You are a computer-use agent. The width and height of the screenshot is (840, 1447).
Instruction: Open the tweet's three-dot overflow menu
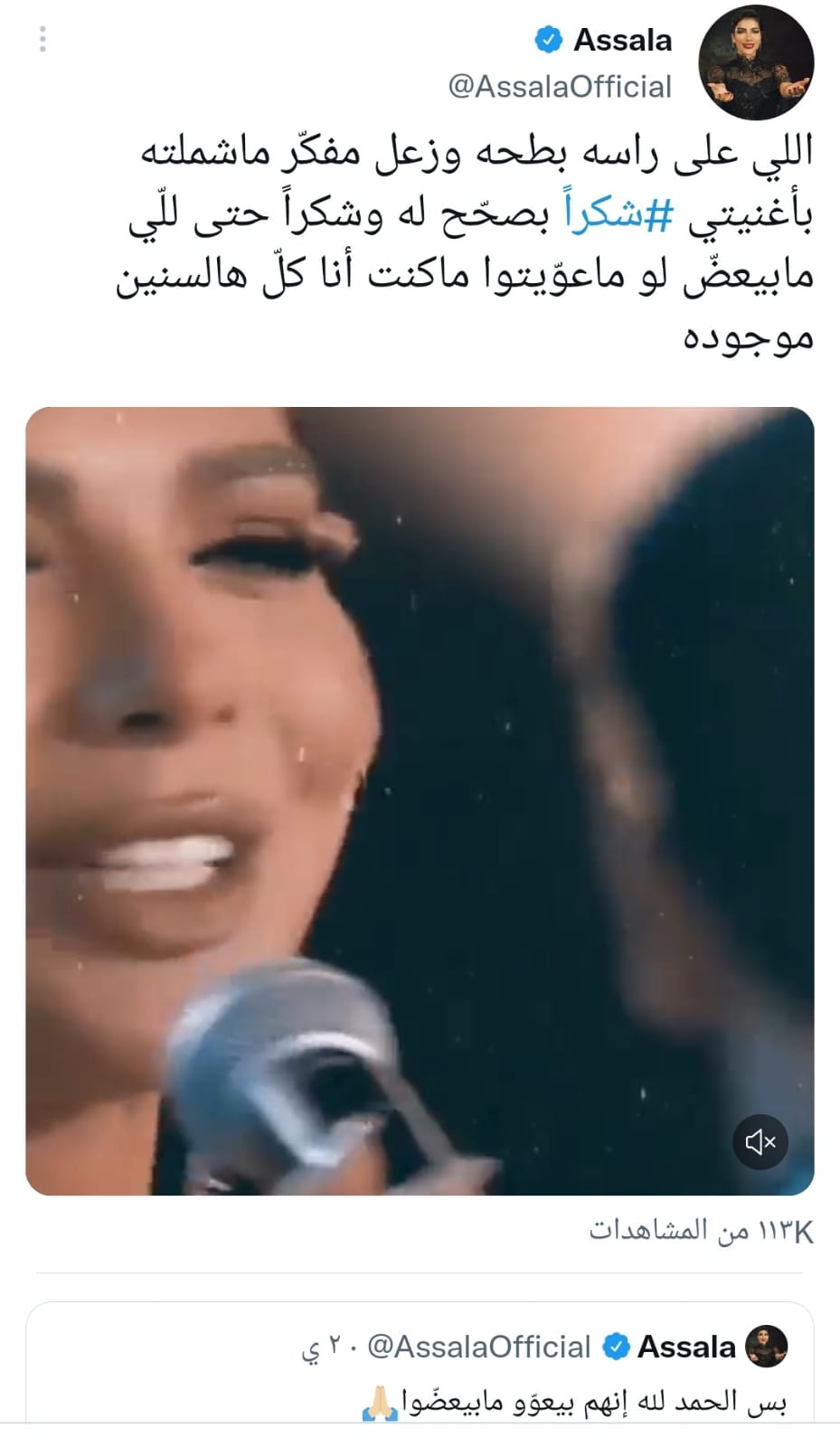click(x=42, y=39)
